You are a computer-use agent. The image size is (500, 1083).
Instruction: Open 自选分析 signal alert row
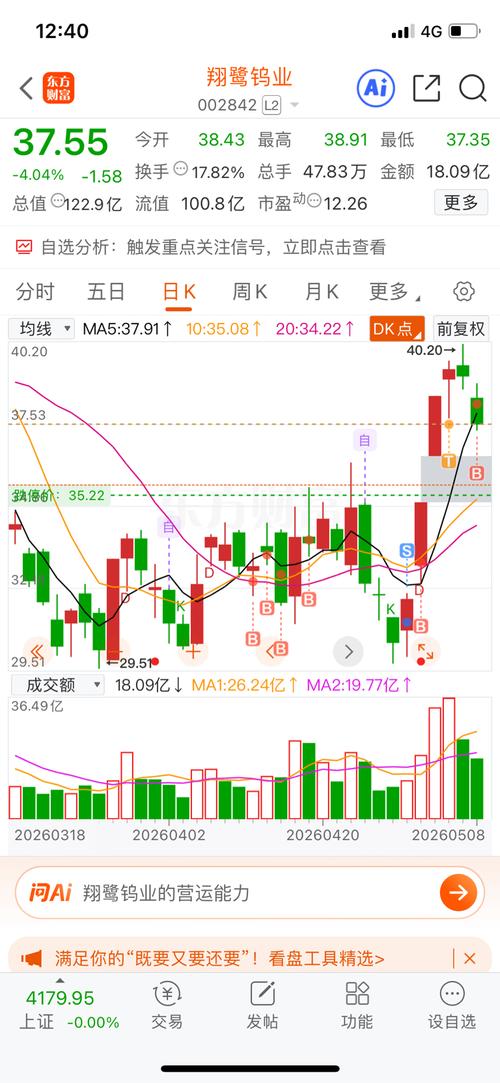250,247
